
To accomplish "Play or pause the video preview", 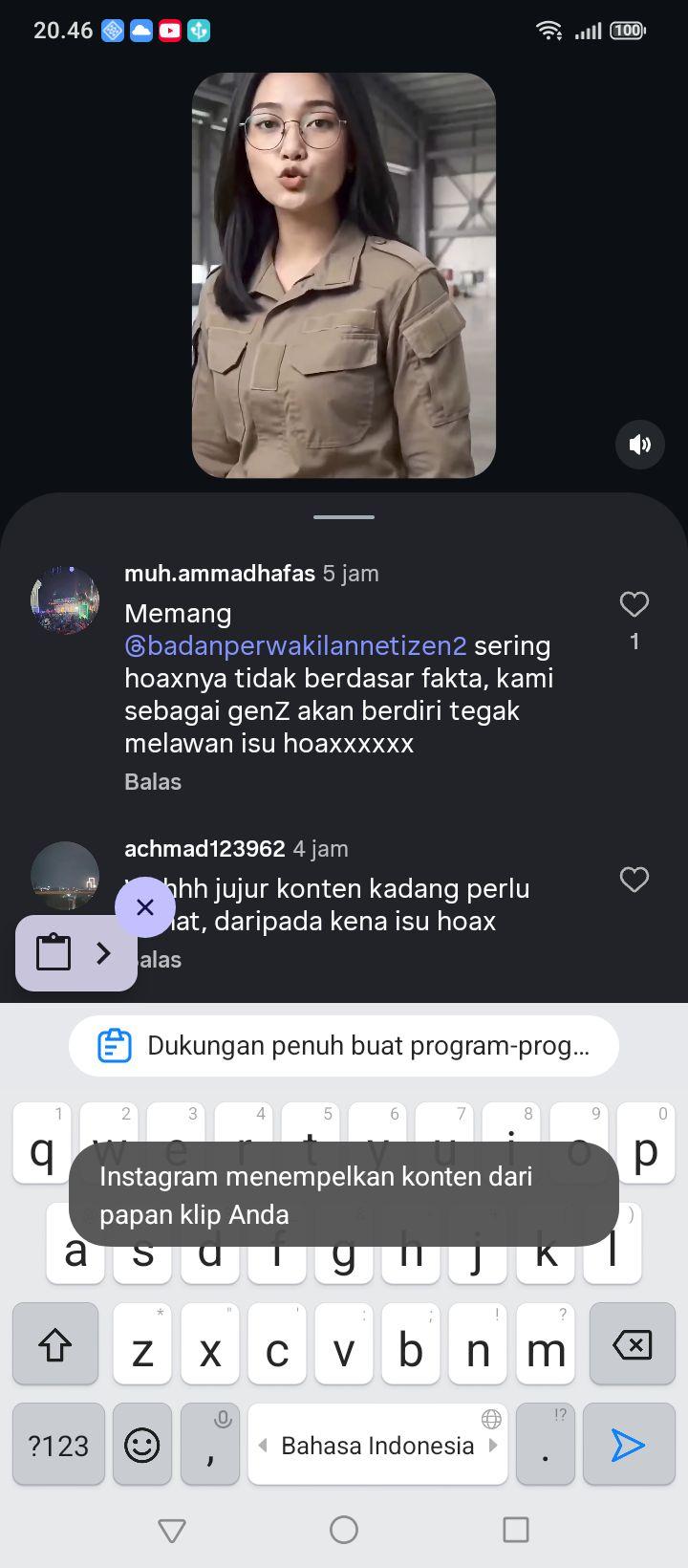I will click(x=344, y=275).
